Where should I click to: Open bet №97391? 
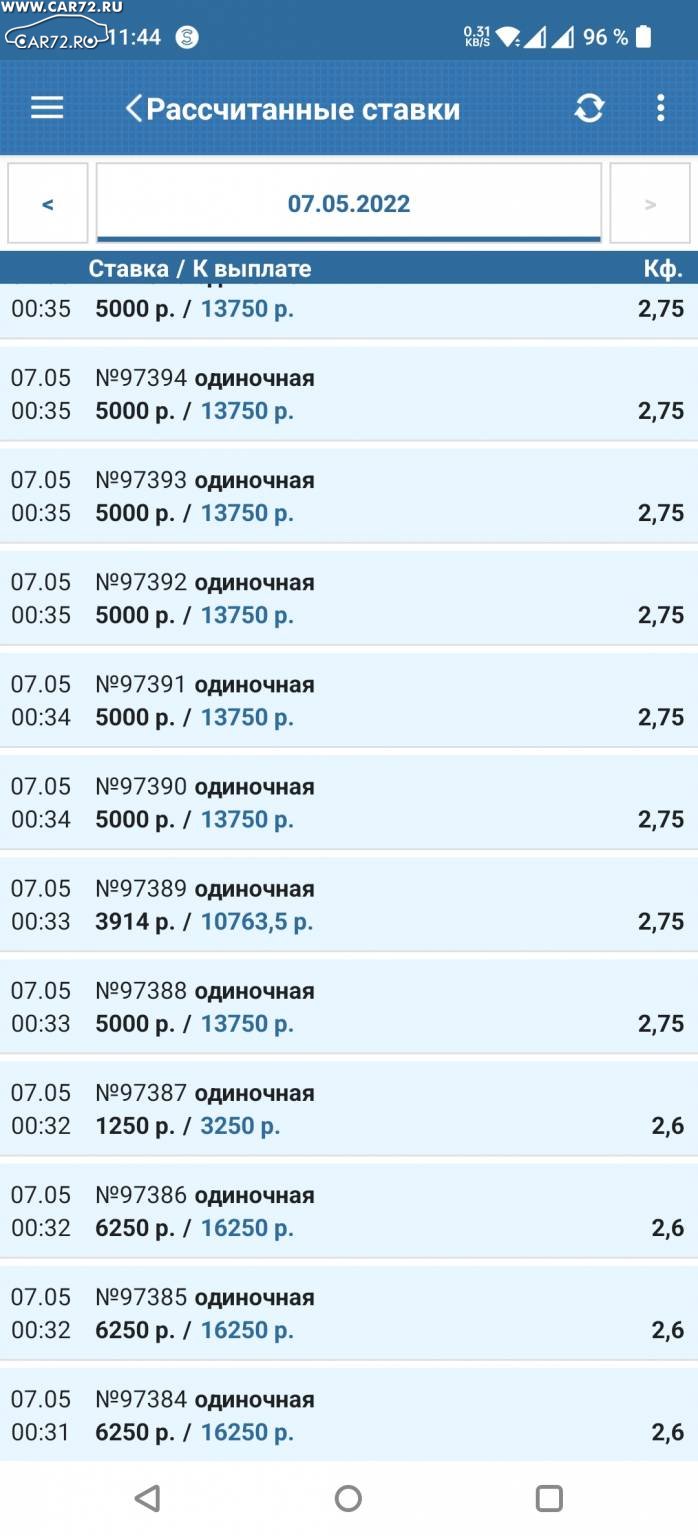[x=349, y=700]
